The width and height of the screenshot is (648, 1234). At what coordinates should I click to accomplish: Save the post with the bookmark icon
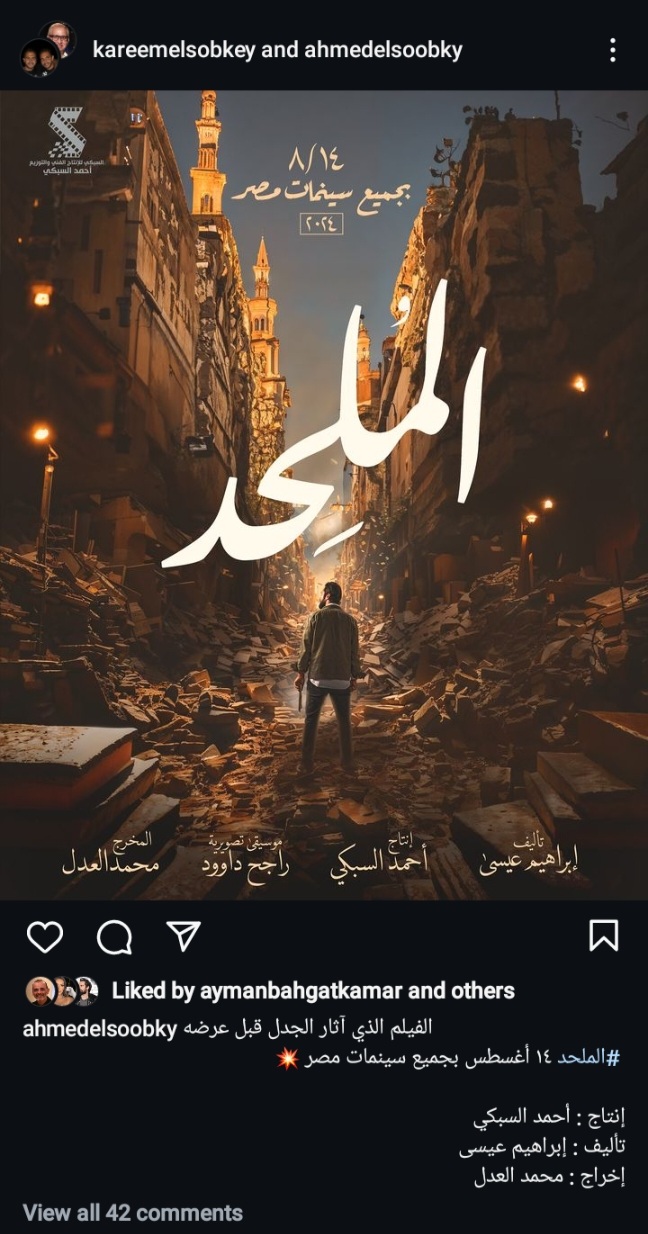click(604, 936)
